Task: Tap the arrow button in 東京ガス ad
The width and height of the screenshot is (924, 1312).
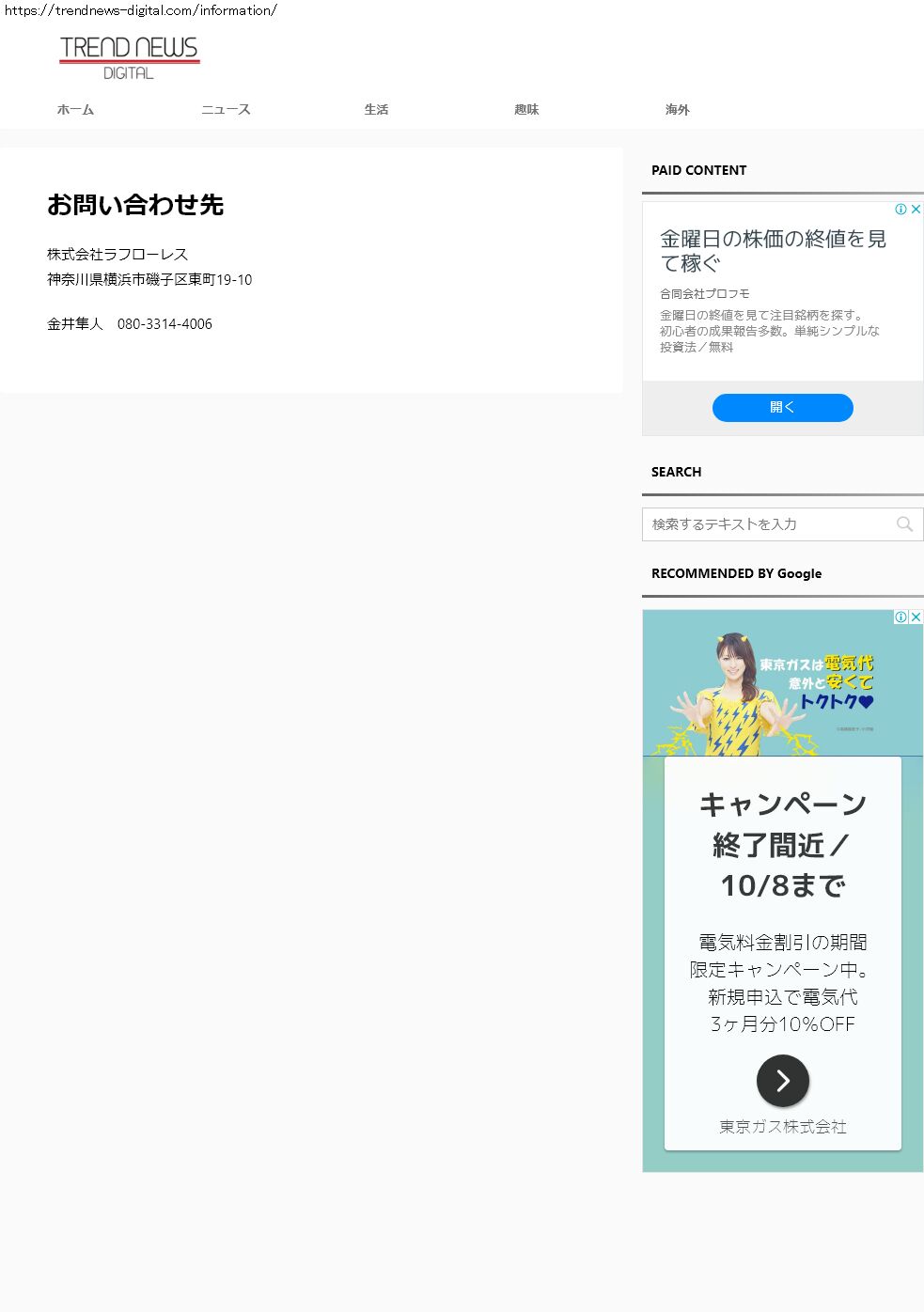Action: [782, 1081]
